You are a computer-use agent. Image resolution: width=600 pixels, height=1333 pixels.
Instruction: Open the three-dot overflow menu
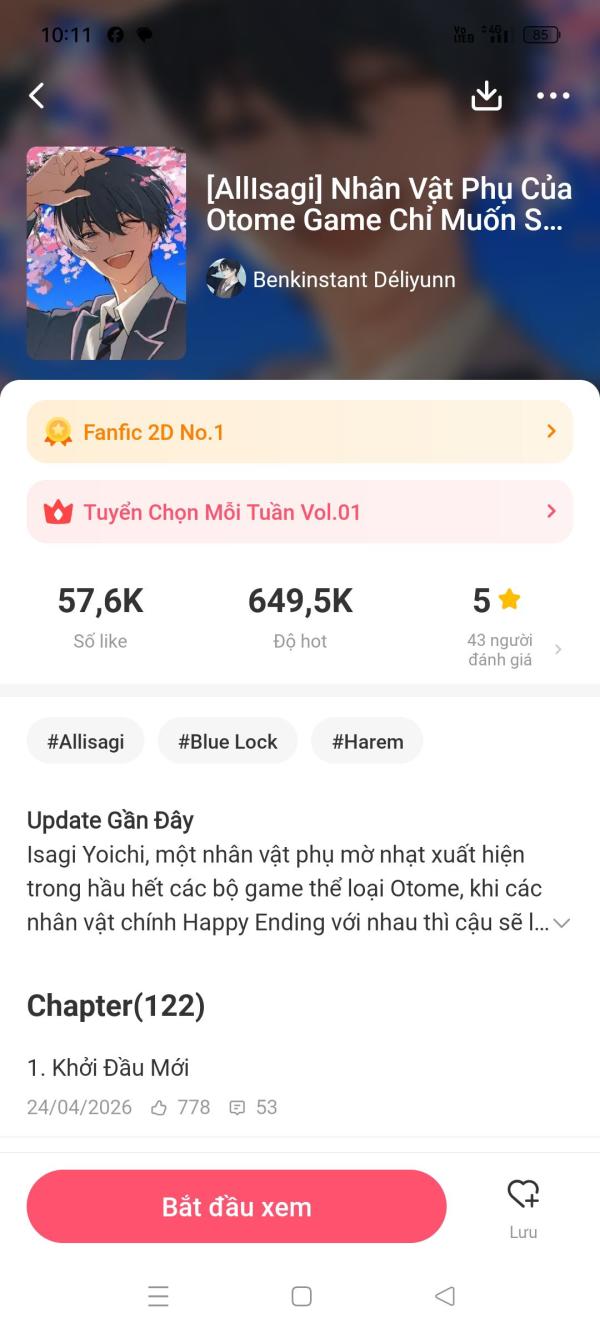[x=553, y=96]
